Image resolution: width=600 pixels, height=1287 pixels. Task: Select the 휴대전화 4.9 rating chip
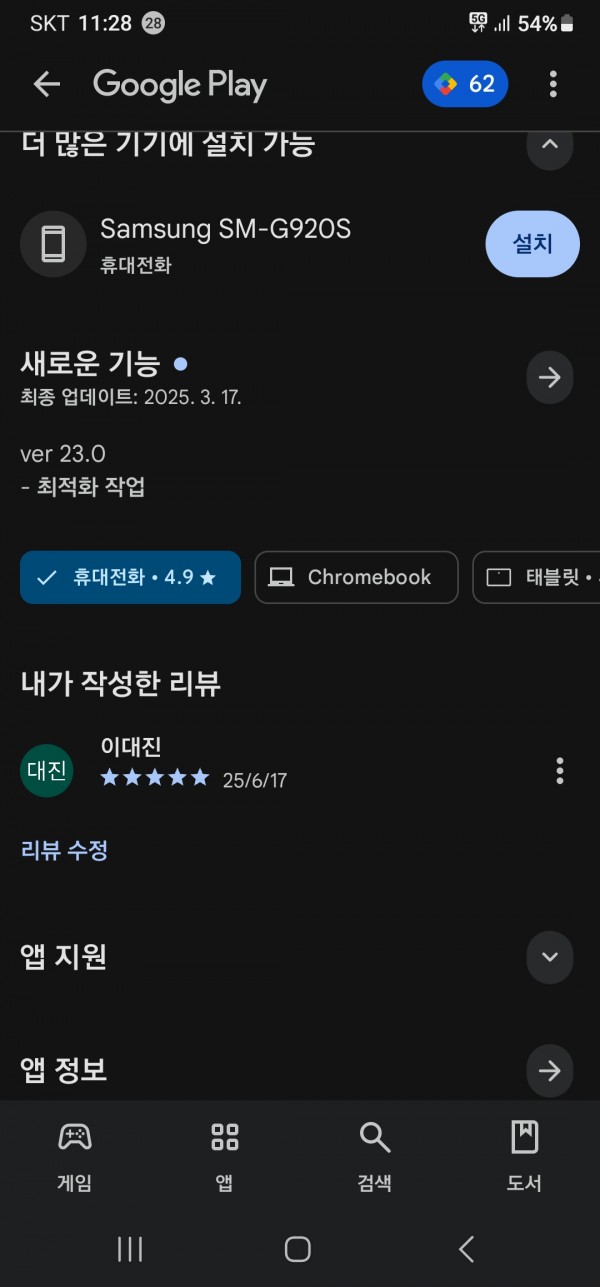[x=130, y=577]
